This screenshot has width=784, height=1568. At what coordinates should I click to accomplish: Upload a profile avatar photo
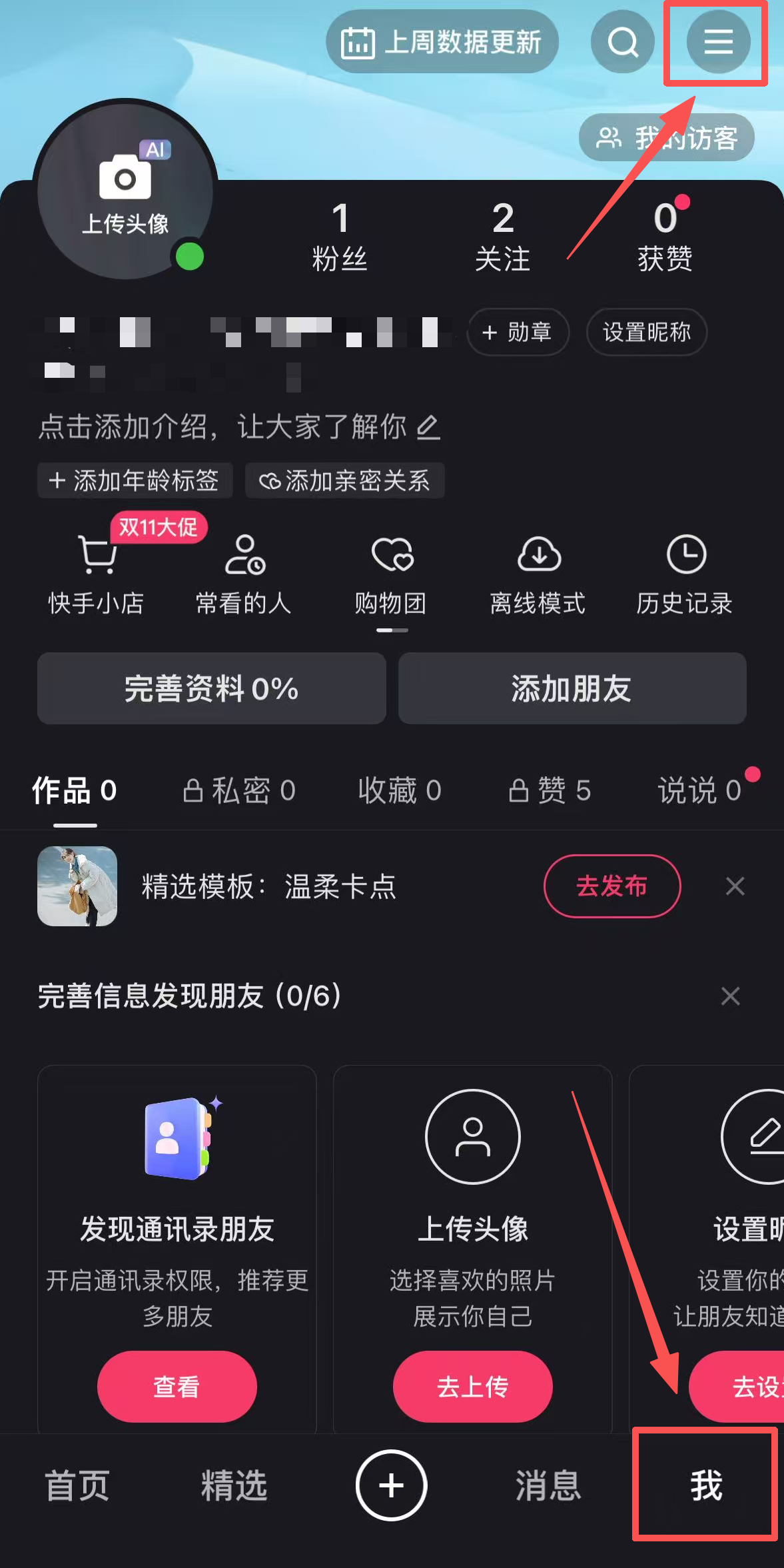(125, 190)
